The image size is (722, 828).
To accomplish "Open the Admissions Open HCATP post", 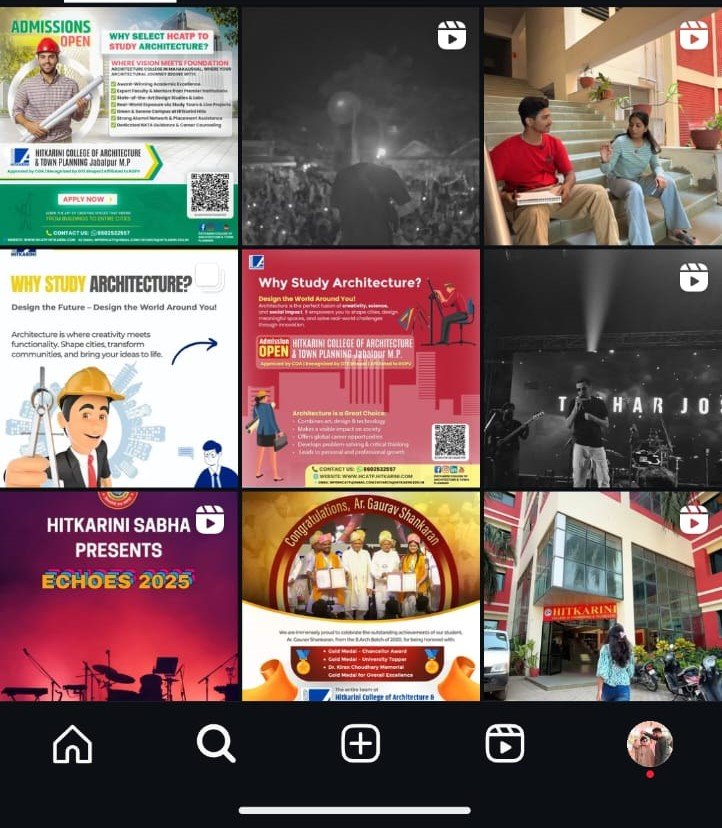I will tap(119, 125).
